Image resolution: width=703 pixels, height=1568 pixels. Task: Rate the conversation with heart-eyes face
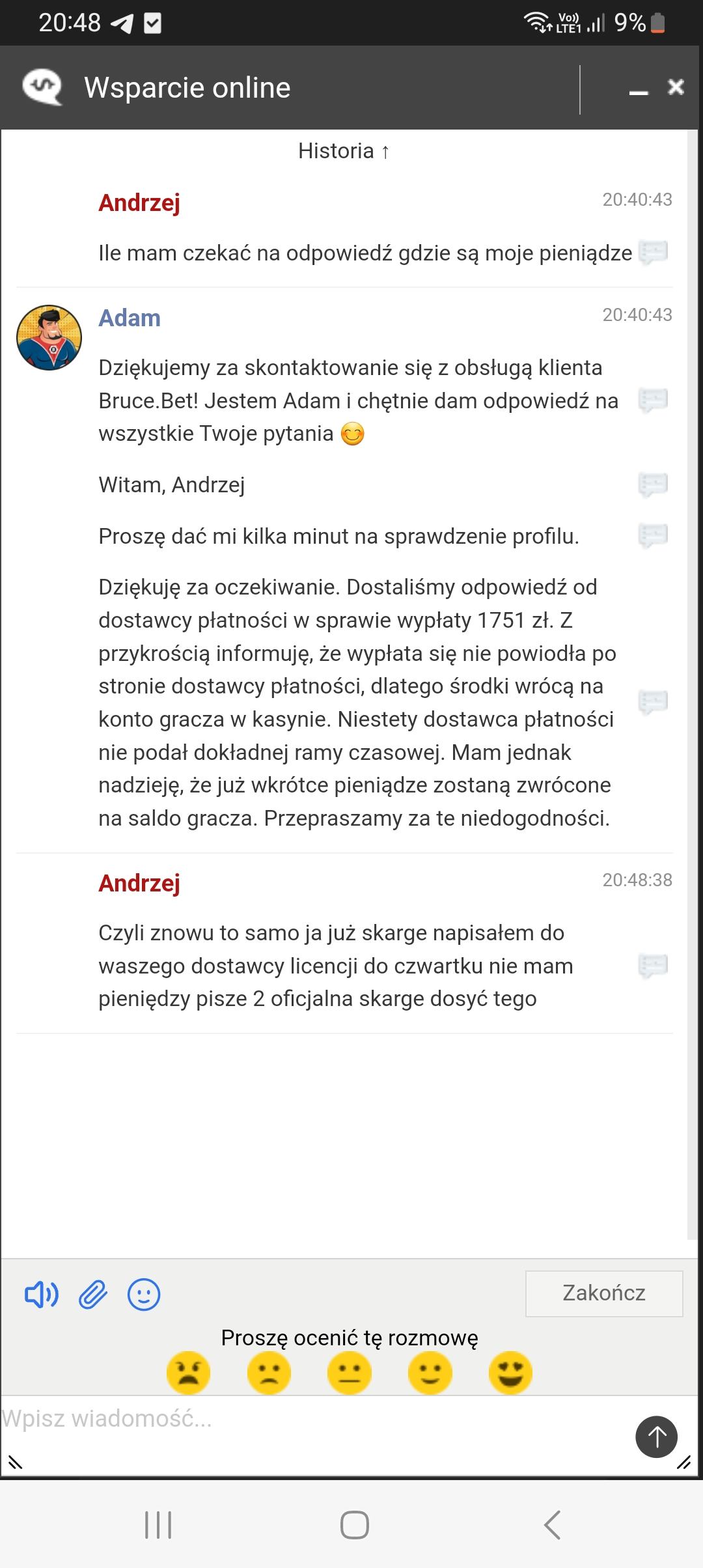[x=510, y=1372]
